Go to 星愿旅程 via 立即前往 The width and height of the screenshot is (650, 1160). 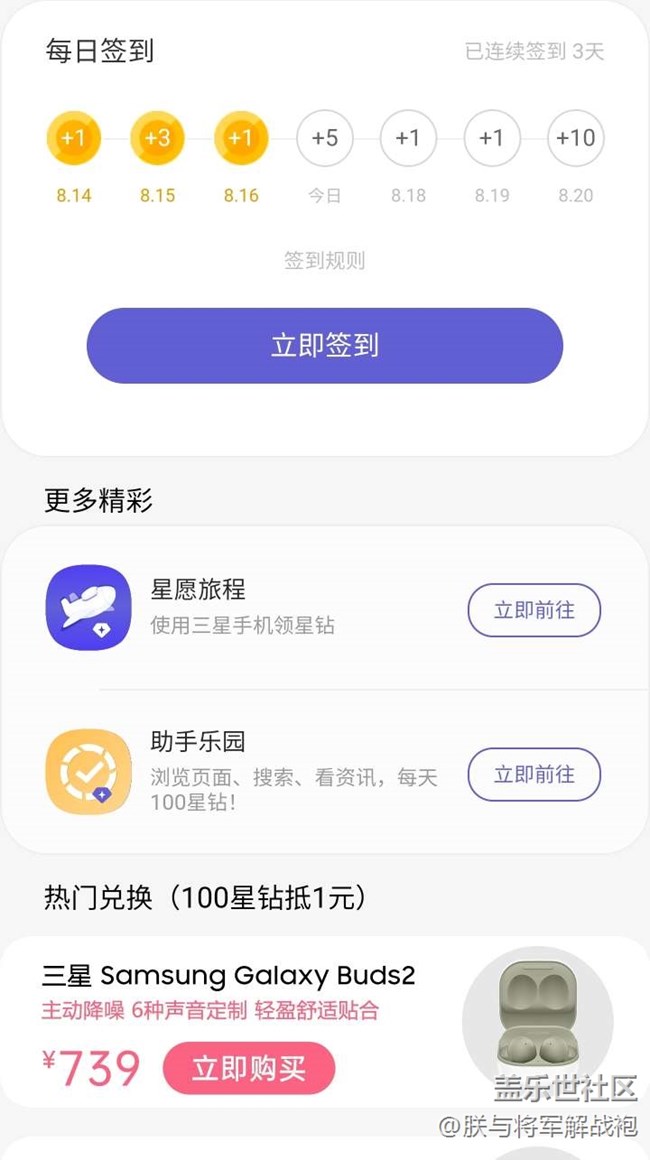tap(534, 610)
